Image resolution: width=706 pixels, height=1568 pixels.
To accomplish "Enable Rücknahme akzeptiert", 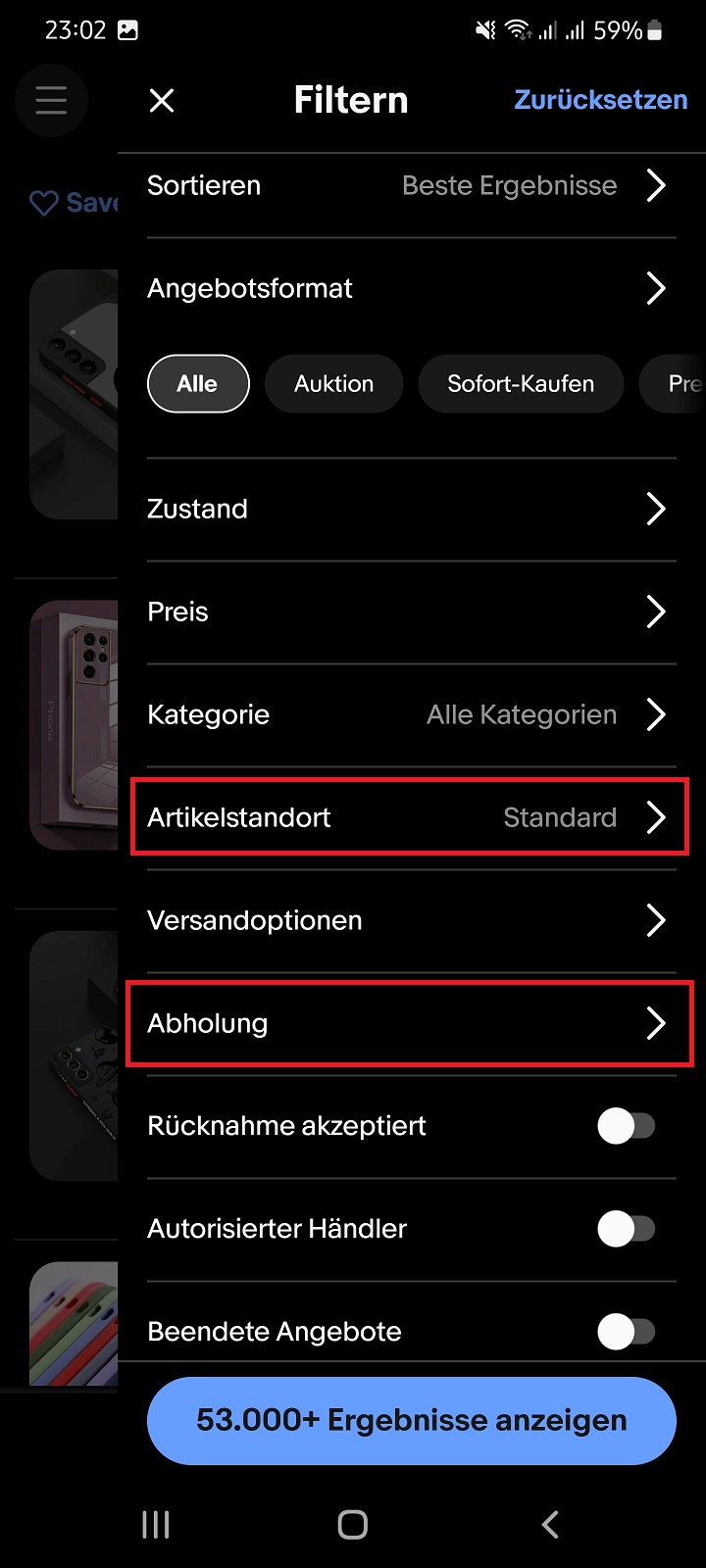I will (x=627, y=1126).
